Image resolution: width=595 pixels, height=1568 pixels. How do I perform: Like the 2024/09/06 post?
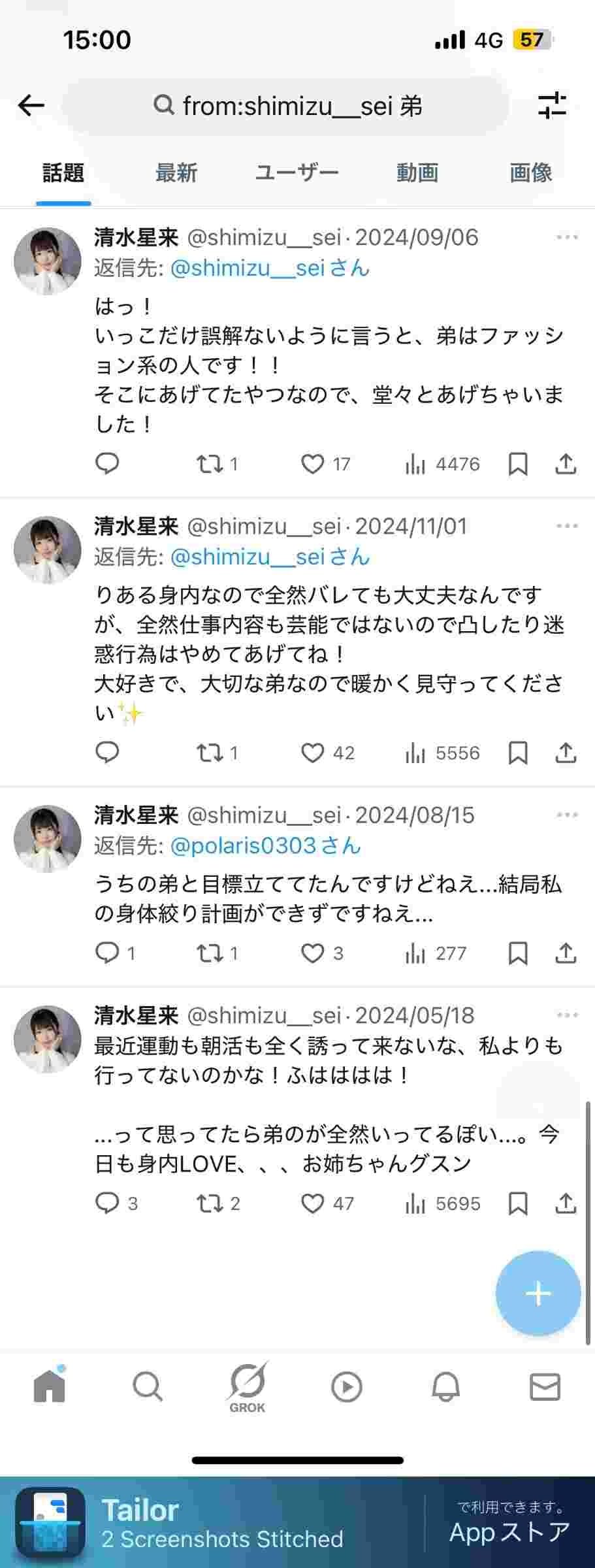click(x=313, y=465)
